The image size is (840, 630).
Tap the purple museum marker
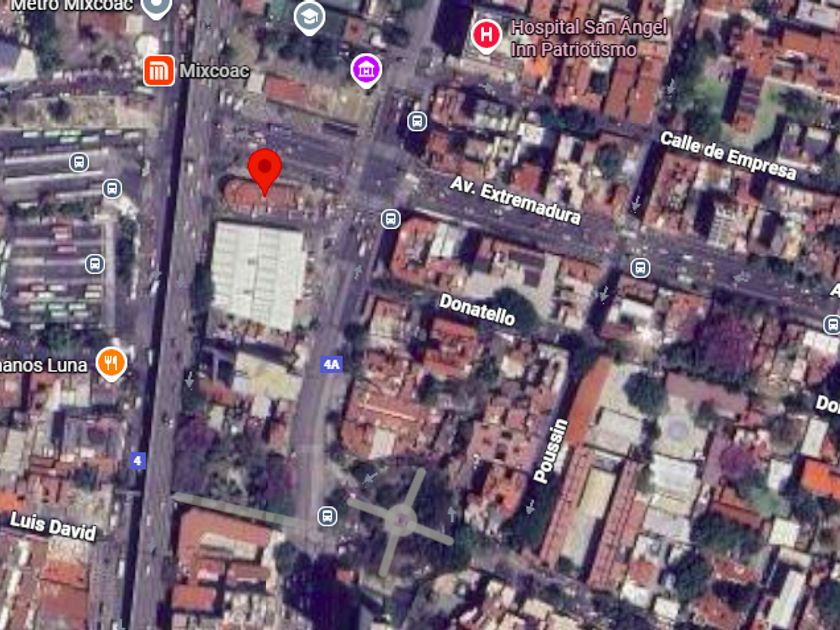click(x=366, y=71)
